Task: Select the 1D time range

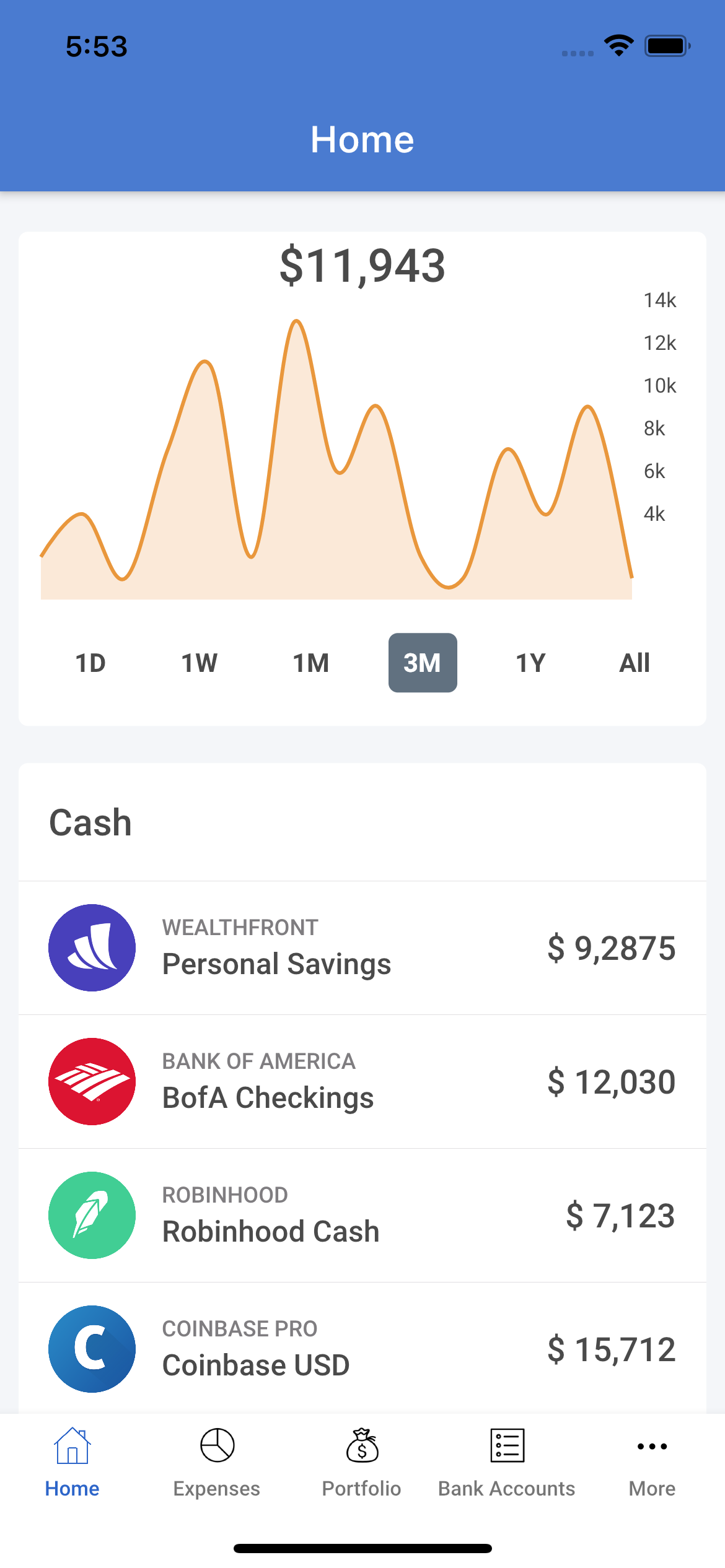Action: pos(90,663)
